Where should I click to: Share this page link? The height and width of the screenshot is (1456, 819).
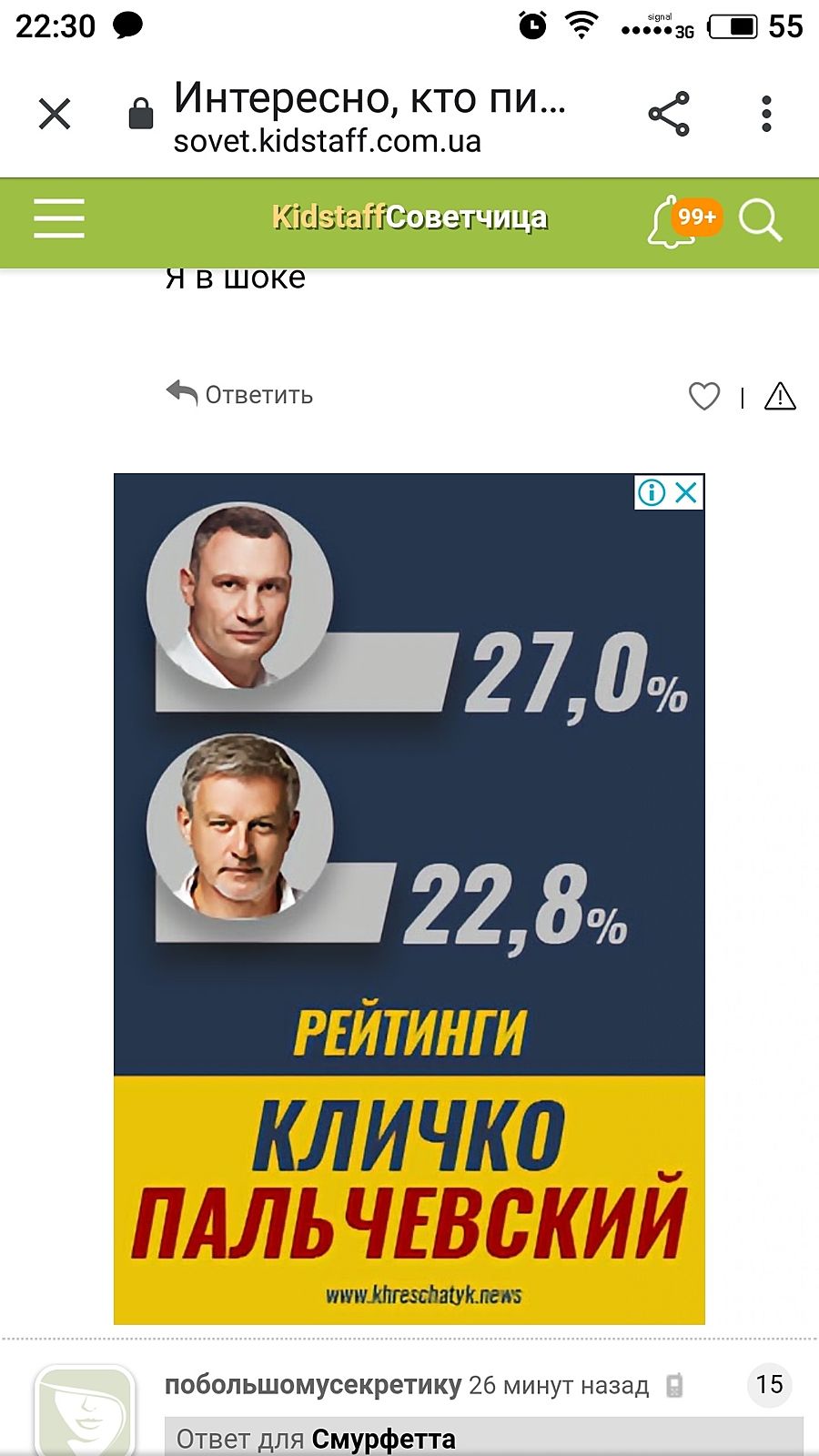coord(669,115)
